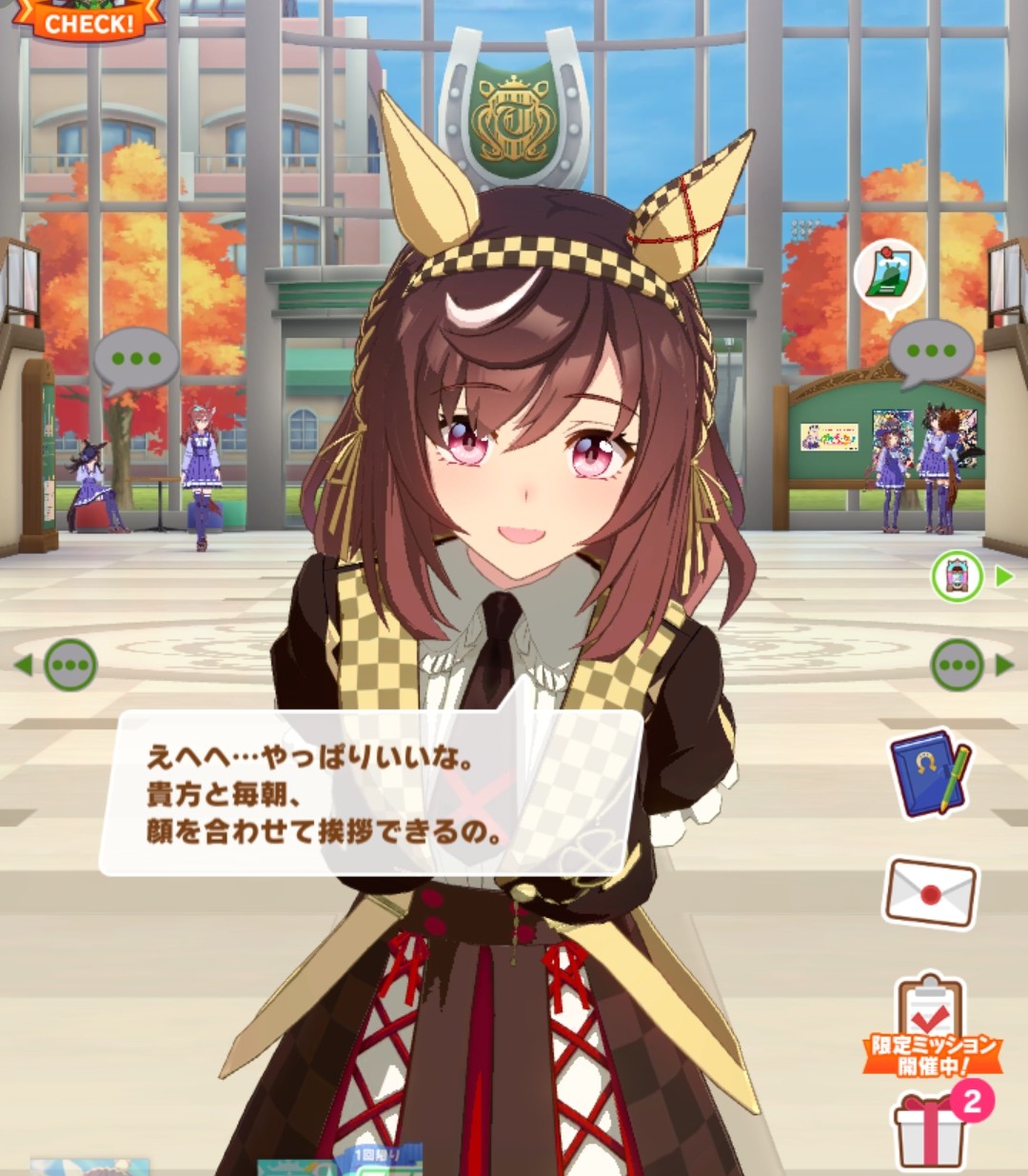Open the blue horseshoe notebook
1028x1176 pixels.
tap(930, 773)
